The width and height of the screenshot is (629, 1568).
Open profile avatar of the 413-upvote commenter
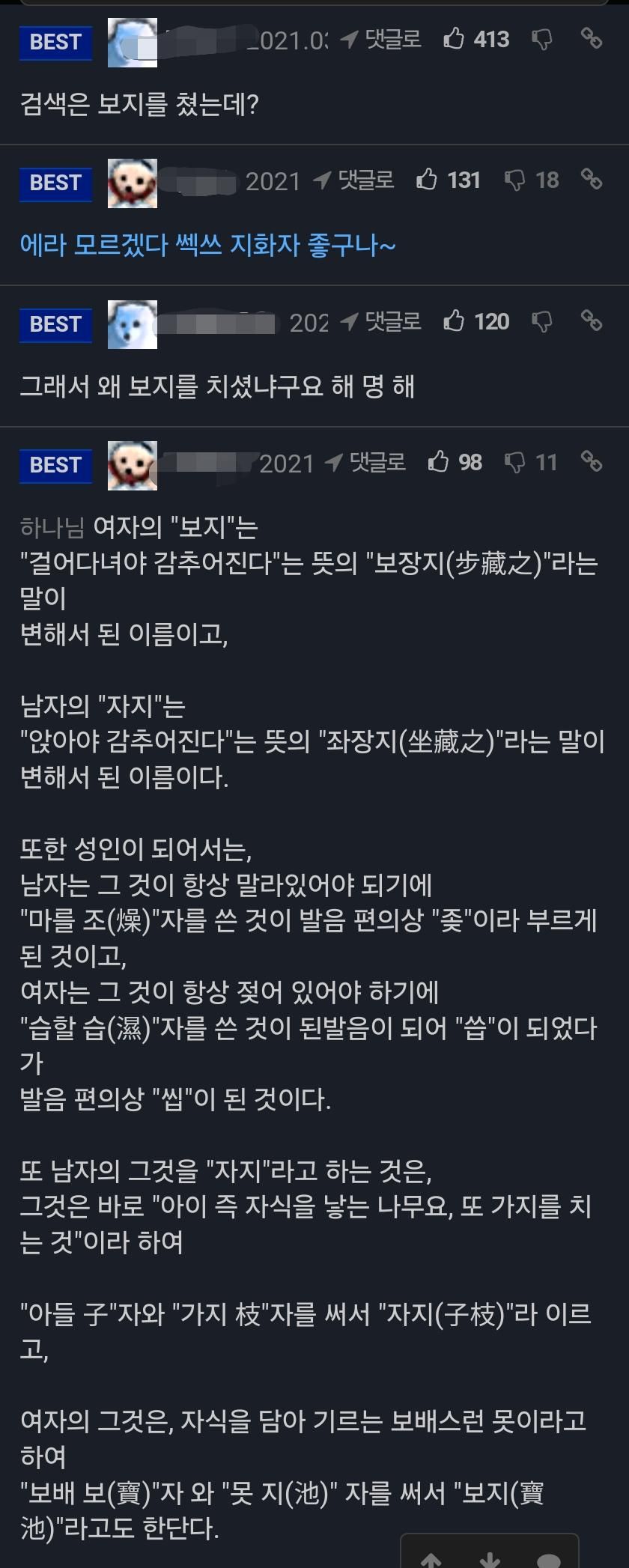pyautogui.click(x=133, y=43)
